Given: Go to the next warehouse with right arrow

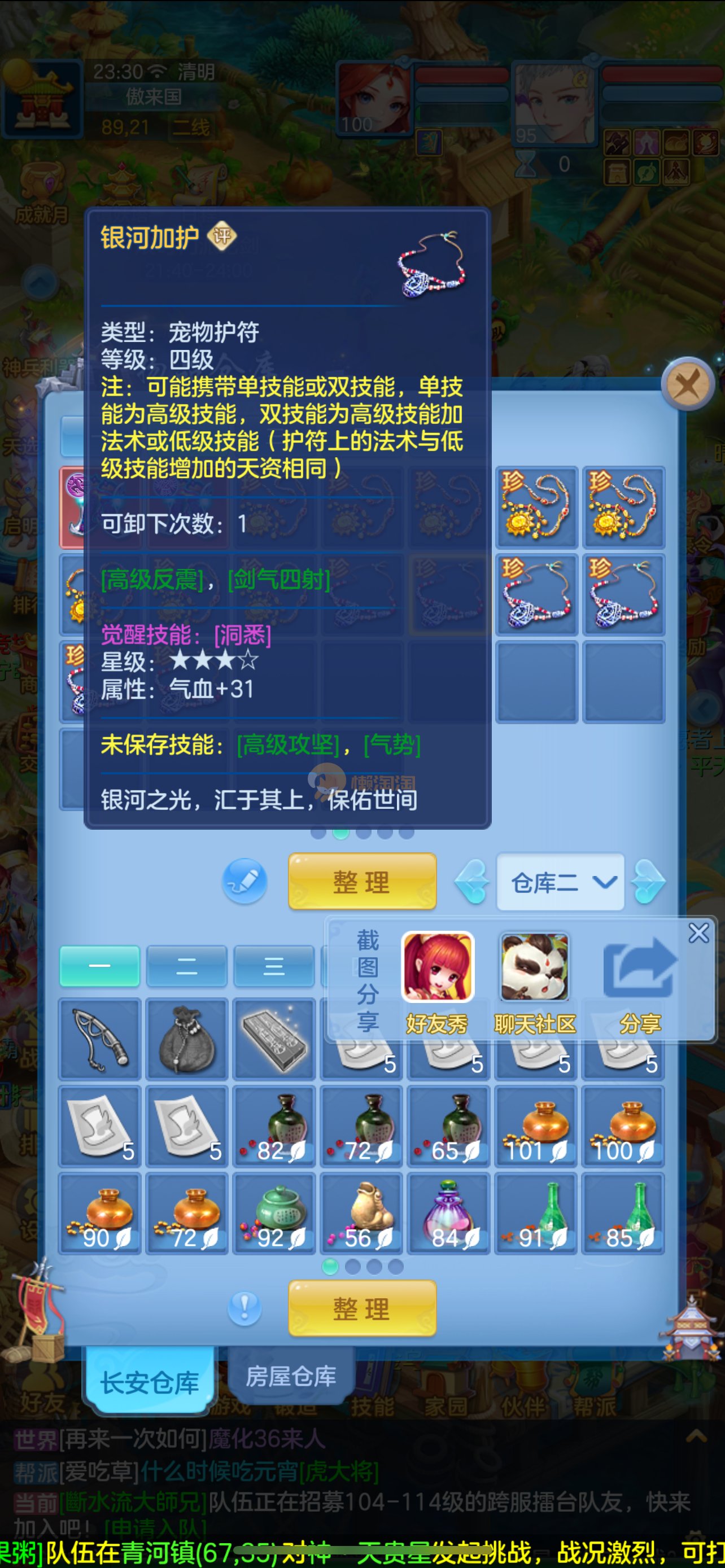Looking at the screenshot, I should point(648,882).
